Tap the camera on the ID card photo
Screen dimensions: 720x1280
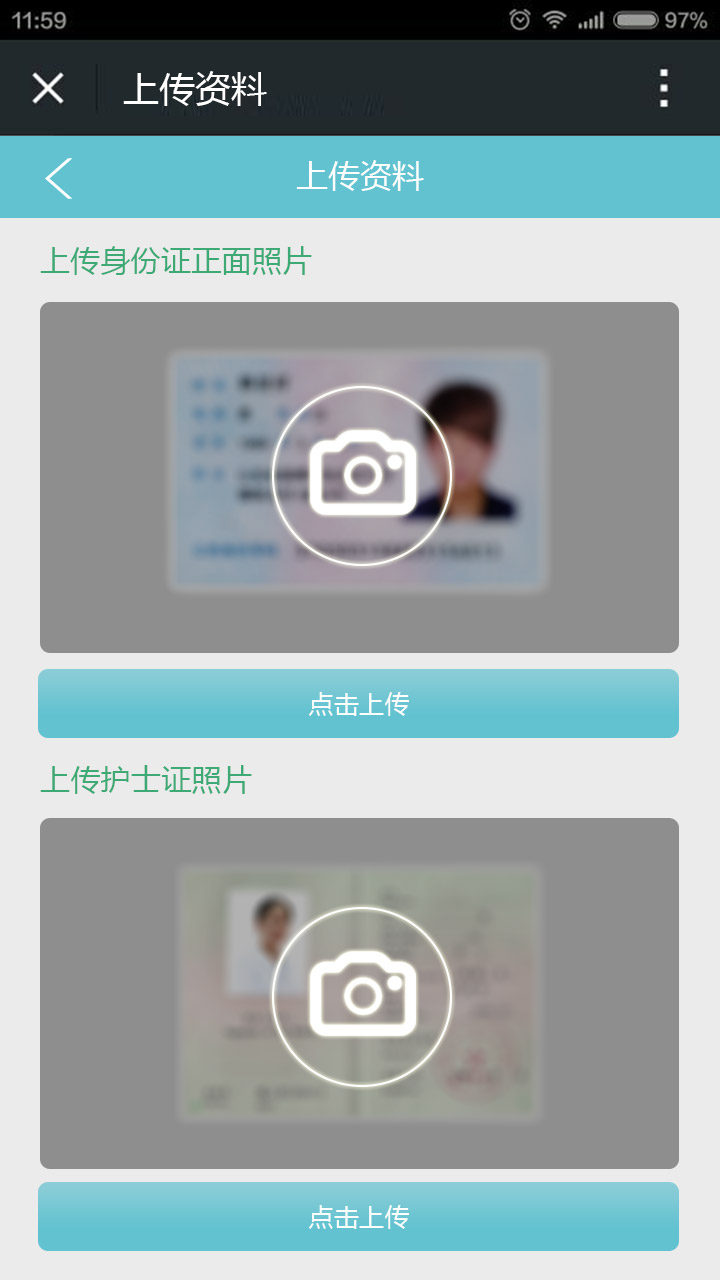361,475
